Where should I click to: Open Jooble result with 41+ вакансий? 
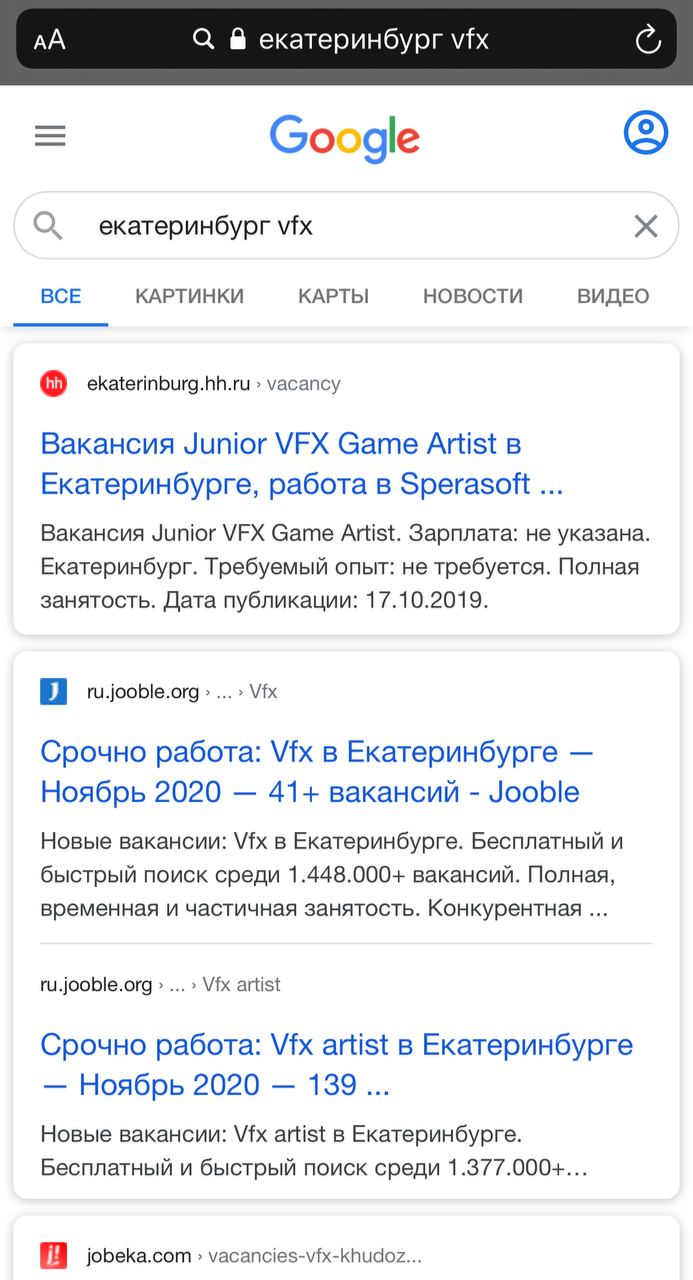tap(317, 771)
